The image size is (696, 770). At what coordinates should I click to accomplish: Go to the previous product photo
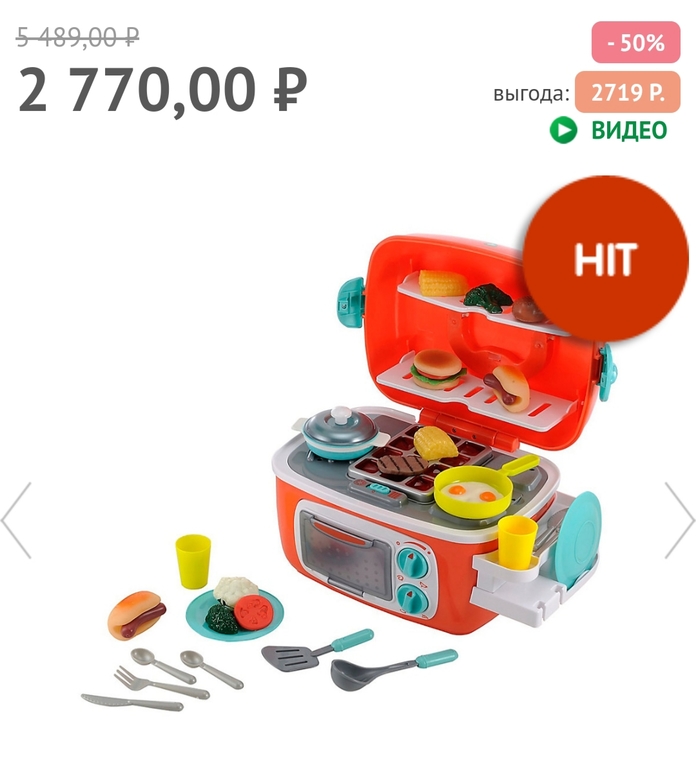click(x=17, y=519)
